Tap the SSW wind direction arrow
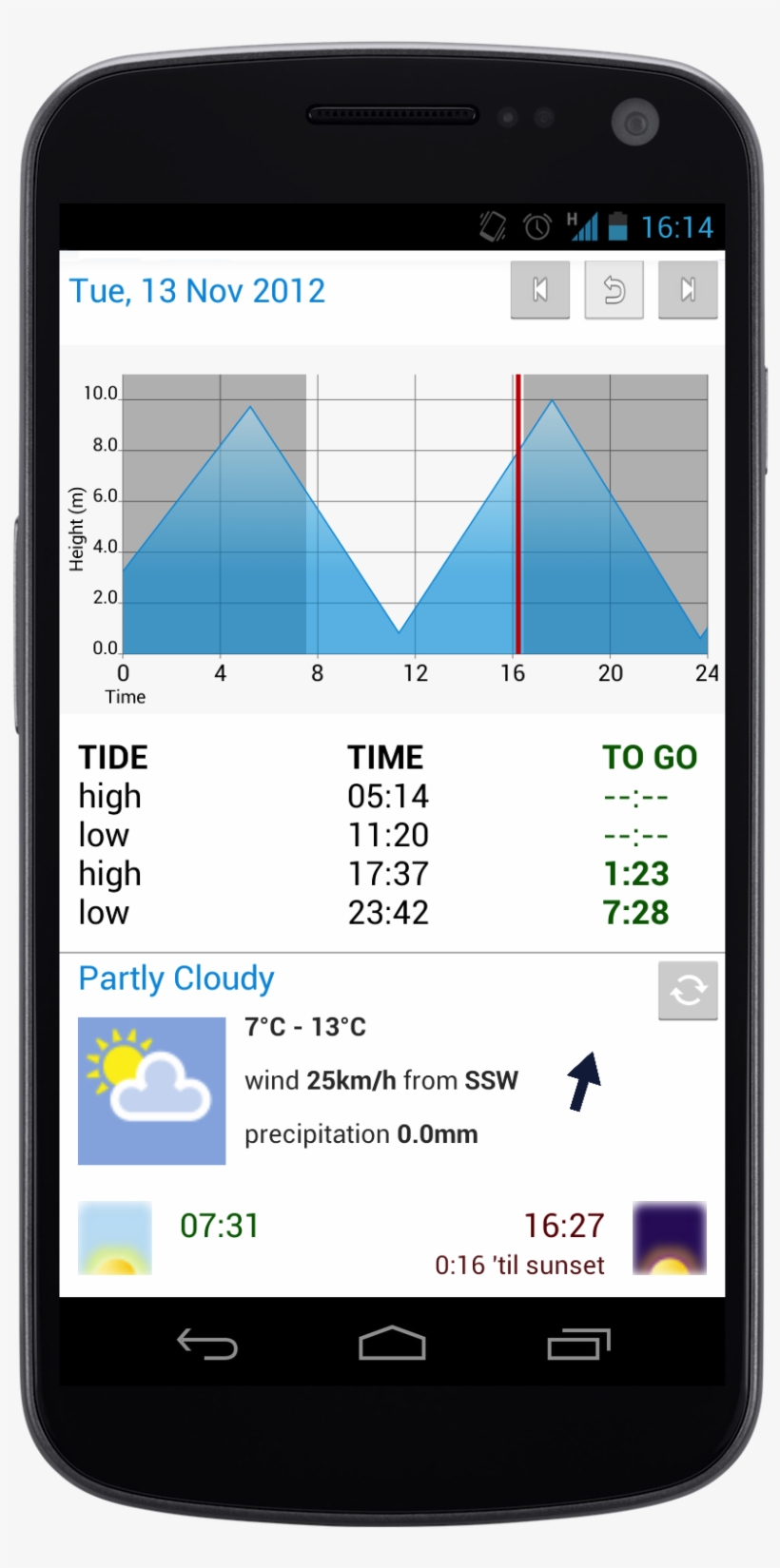 (x=582, y=1080)
